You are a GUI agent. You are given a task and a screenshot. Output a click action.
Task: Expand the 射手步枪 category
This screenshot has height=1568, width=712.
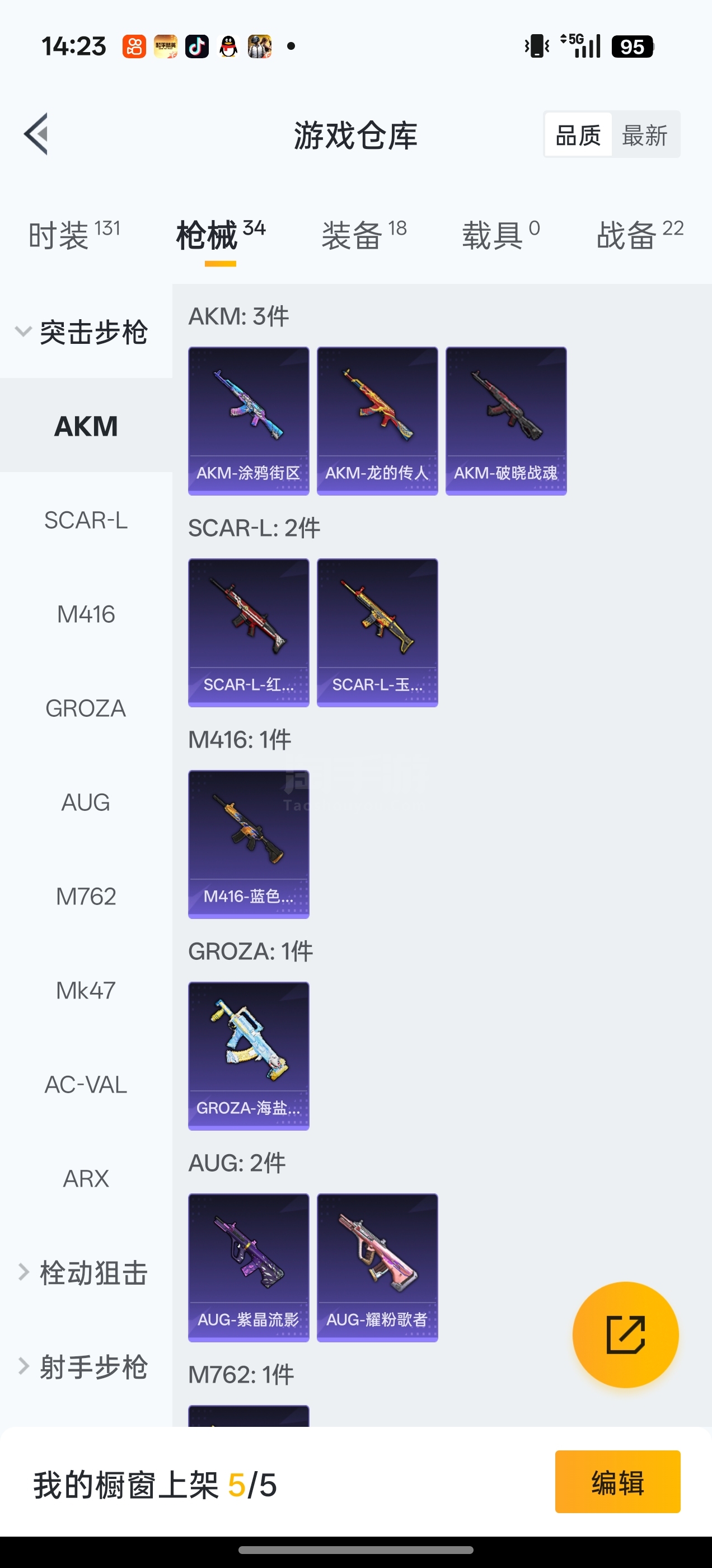(85, 1366)
